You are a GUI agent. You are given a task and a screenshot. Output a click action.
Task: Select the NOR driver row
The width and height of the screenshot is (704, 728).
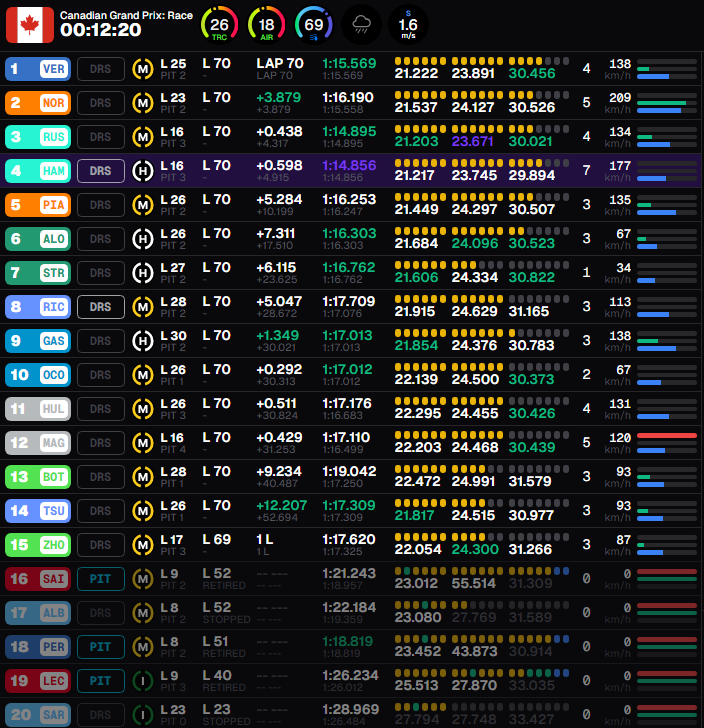click(x=352, y=103)
